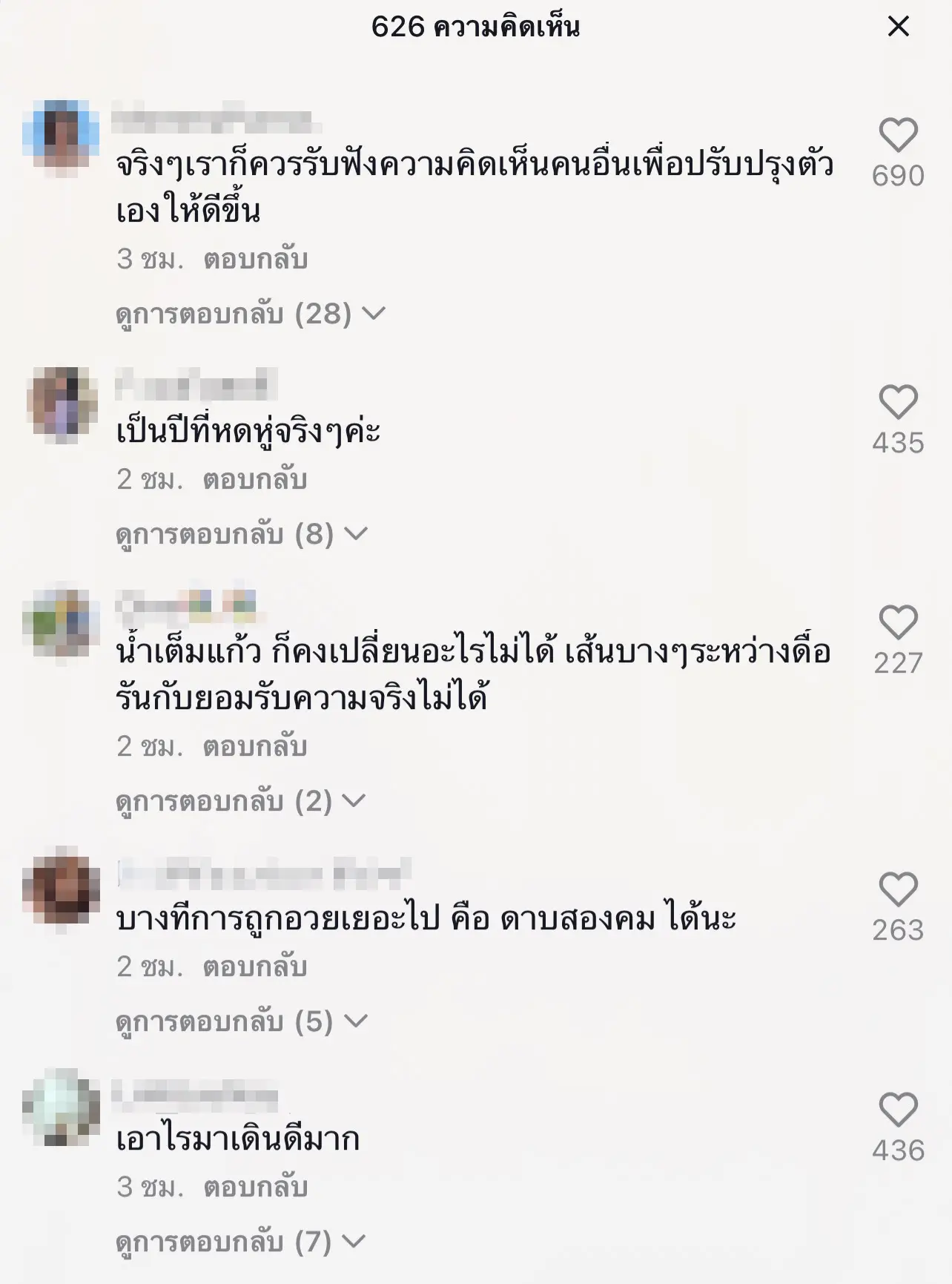Reply to comment 'เอาไรมาเดินดีมาก'
The width and height of the screenshot is (952, 1284).
(x=255, y=1187)
